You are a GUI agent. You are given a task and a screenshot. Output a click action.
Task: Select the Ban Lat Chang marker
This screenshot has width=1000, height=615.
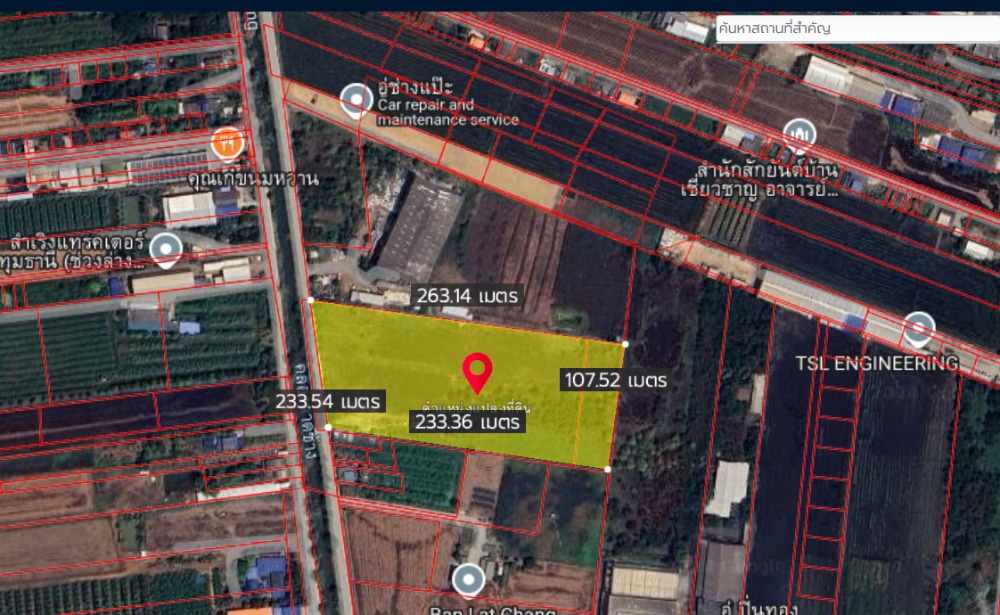pos(468,579)
